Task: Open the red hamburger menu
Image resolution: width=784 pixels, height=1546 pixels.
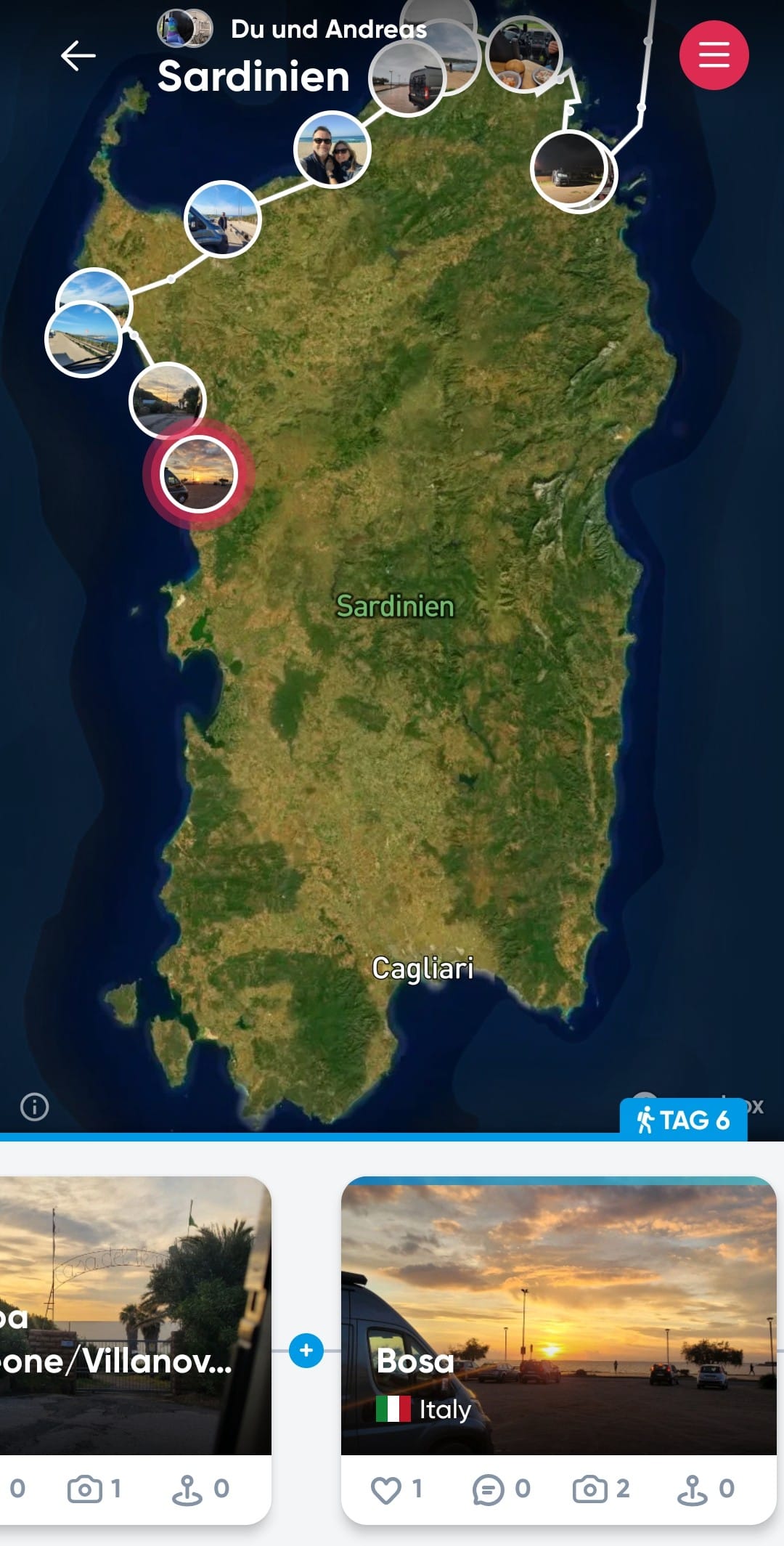Action: click(x=714, y=55)
